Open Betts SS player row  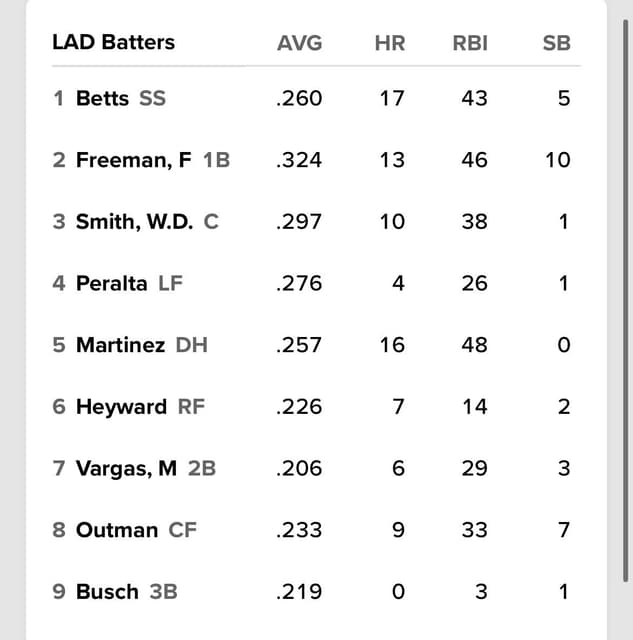coord(110,98)
